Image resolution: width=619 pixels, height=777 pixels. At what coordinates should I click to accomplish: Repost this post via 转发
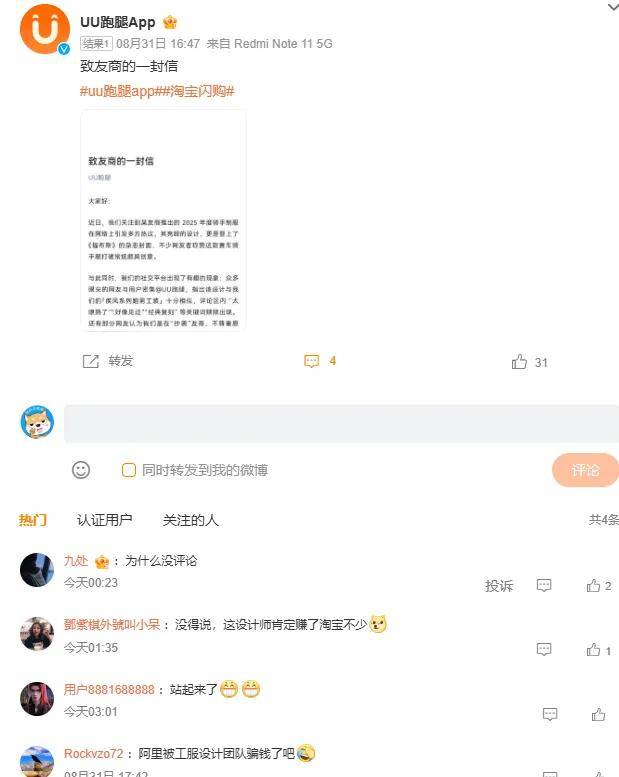coord(108,361)
